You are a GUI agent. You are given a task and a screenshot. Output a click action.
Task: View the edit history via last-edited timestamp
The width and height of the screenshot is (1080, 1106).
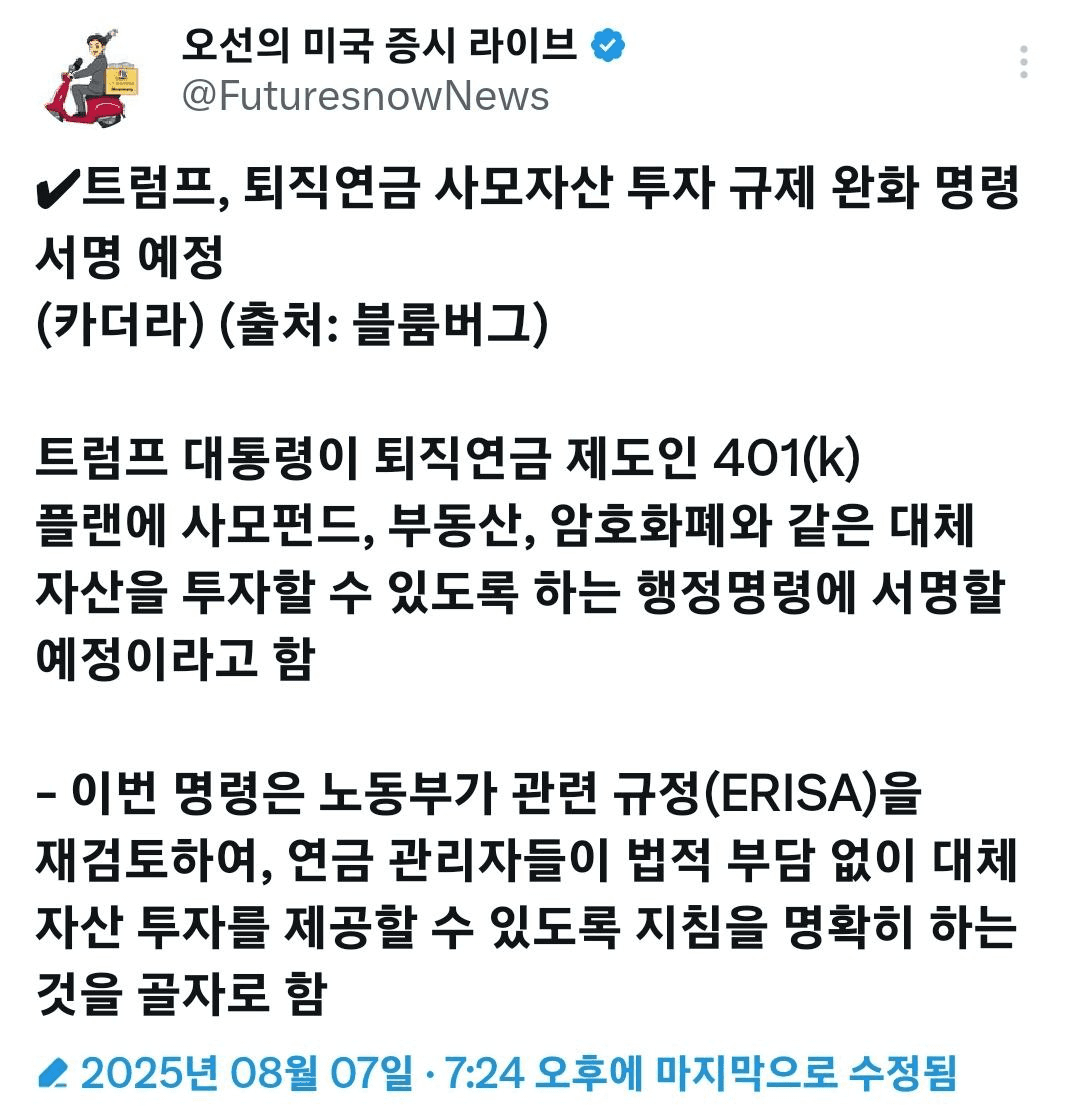click(500, 1073)
